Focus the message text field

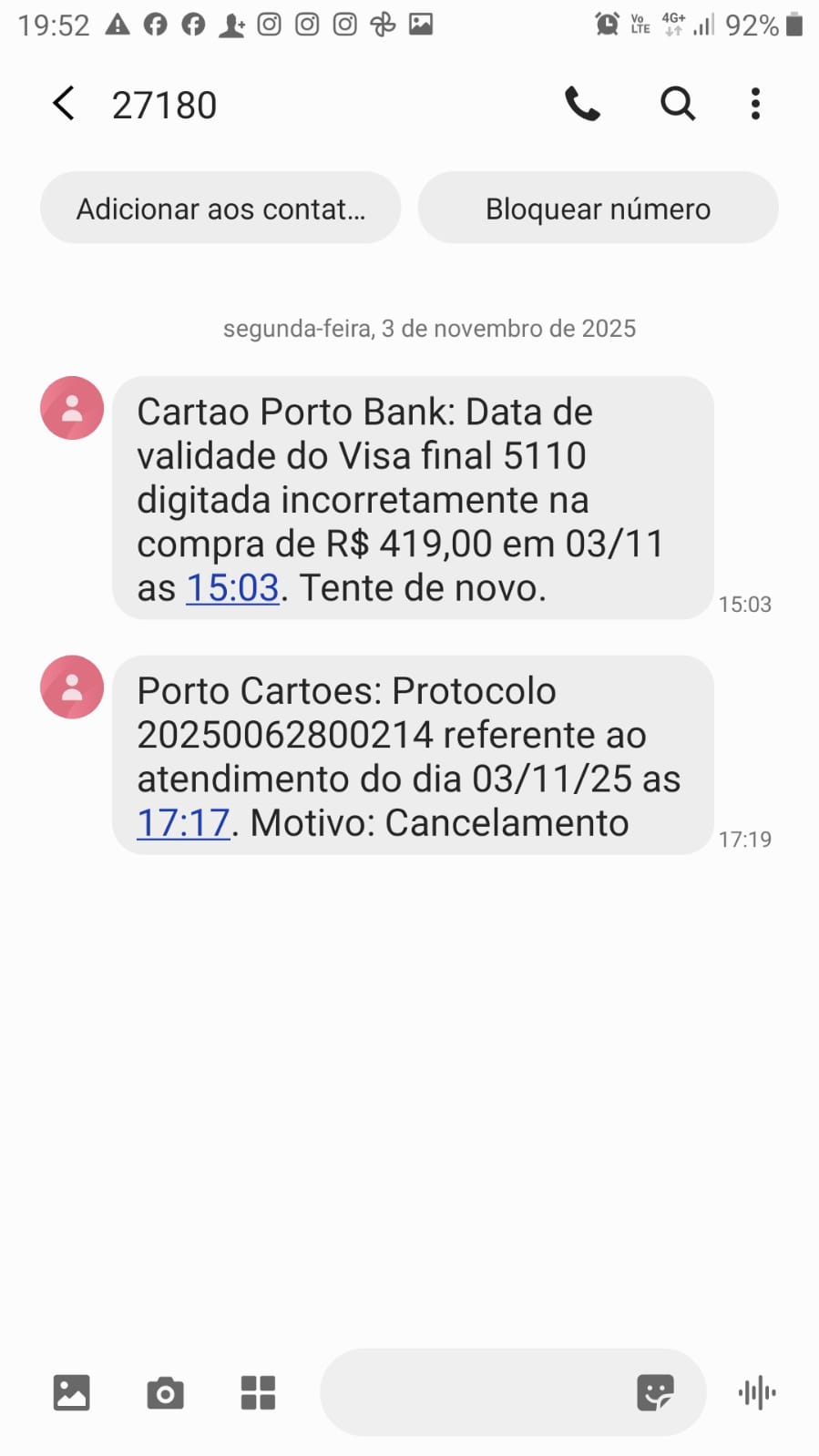474,1392
